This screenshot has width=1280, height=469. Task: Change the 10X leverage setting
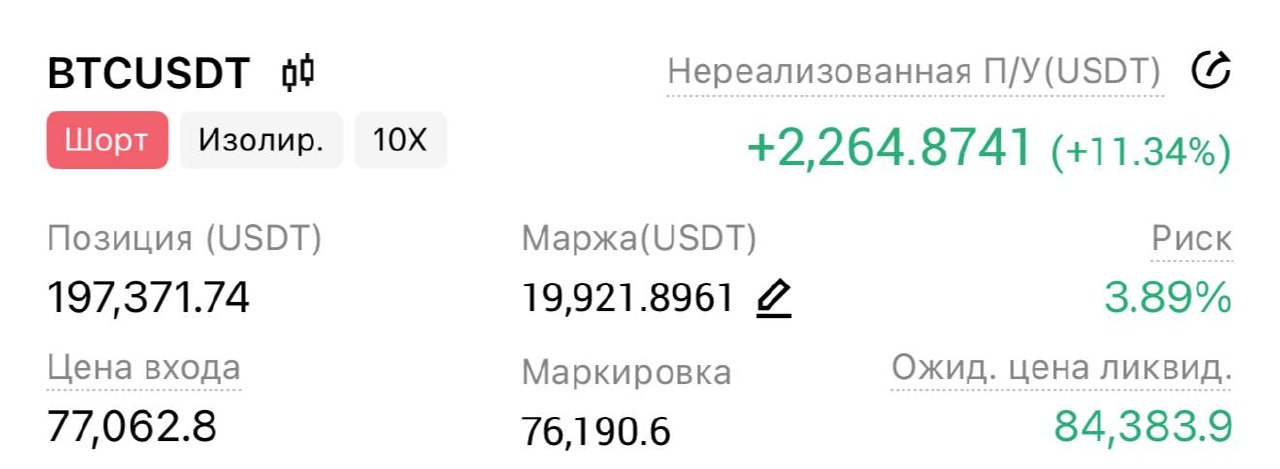400,140
